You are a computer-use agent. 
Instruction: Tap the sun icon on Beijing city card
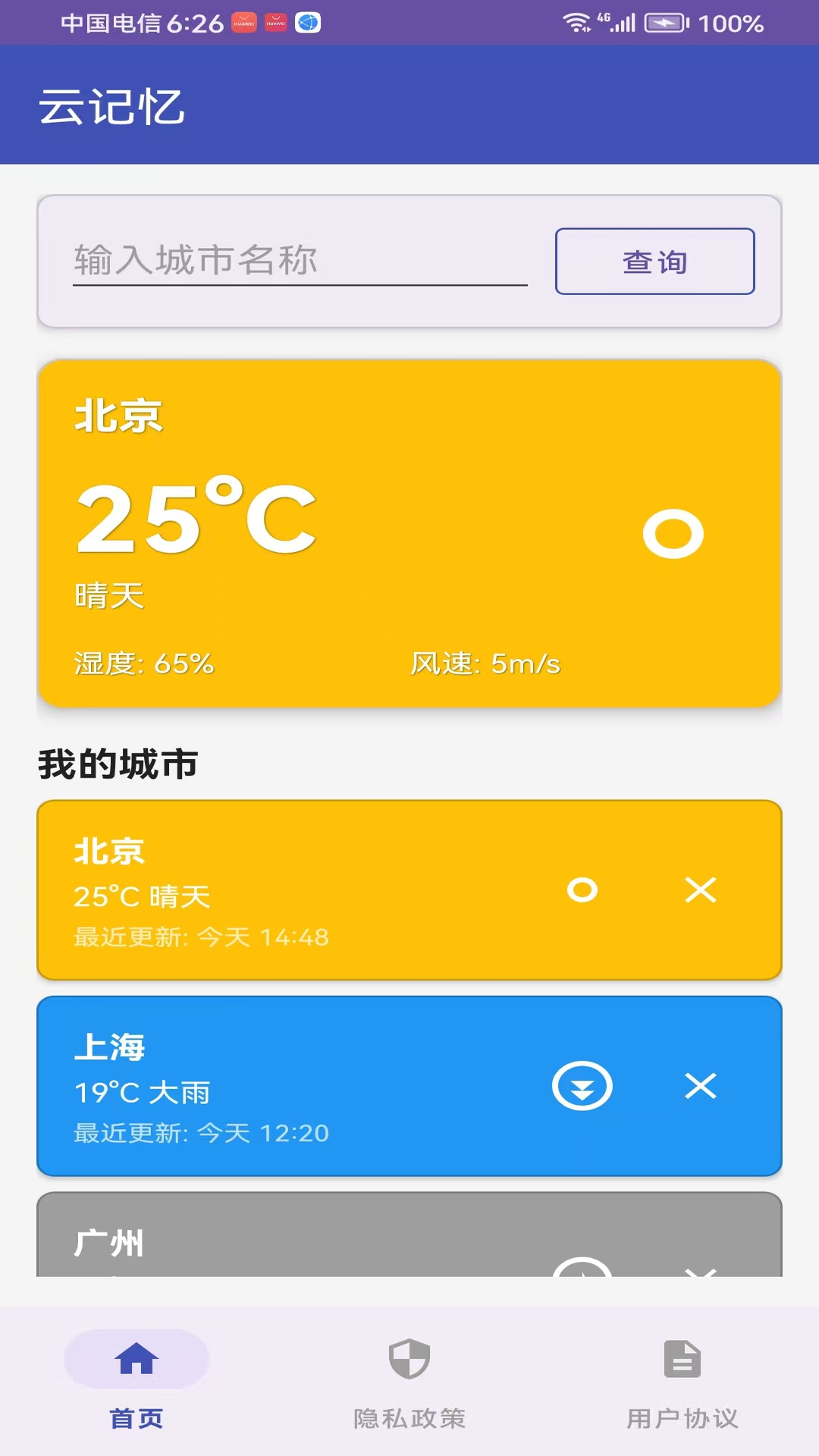pyautogui.click(x=582, y=890)
